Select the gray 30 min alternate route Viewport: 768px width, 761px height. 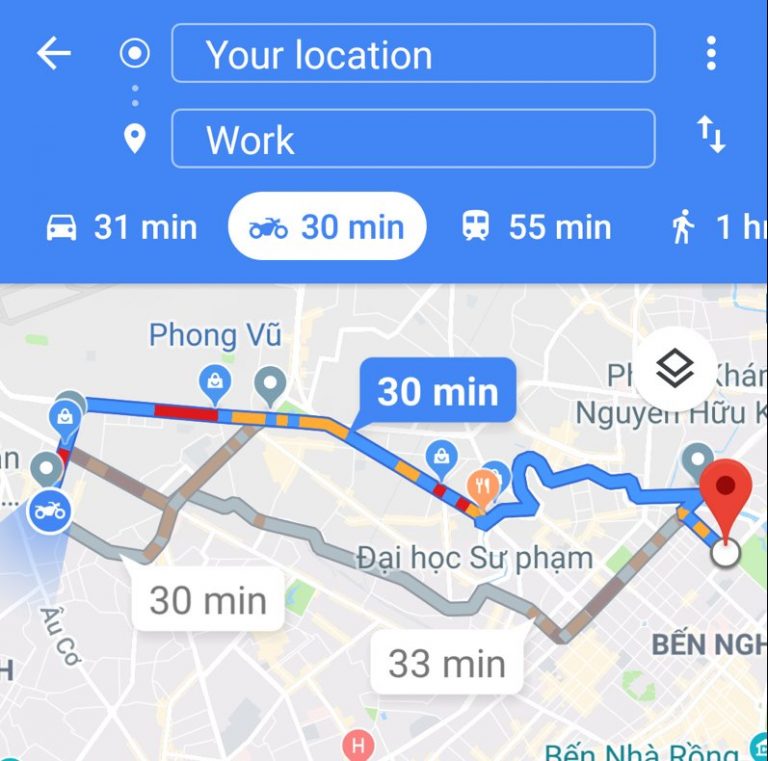pos(208,600)
